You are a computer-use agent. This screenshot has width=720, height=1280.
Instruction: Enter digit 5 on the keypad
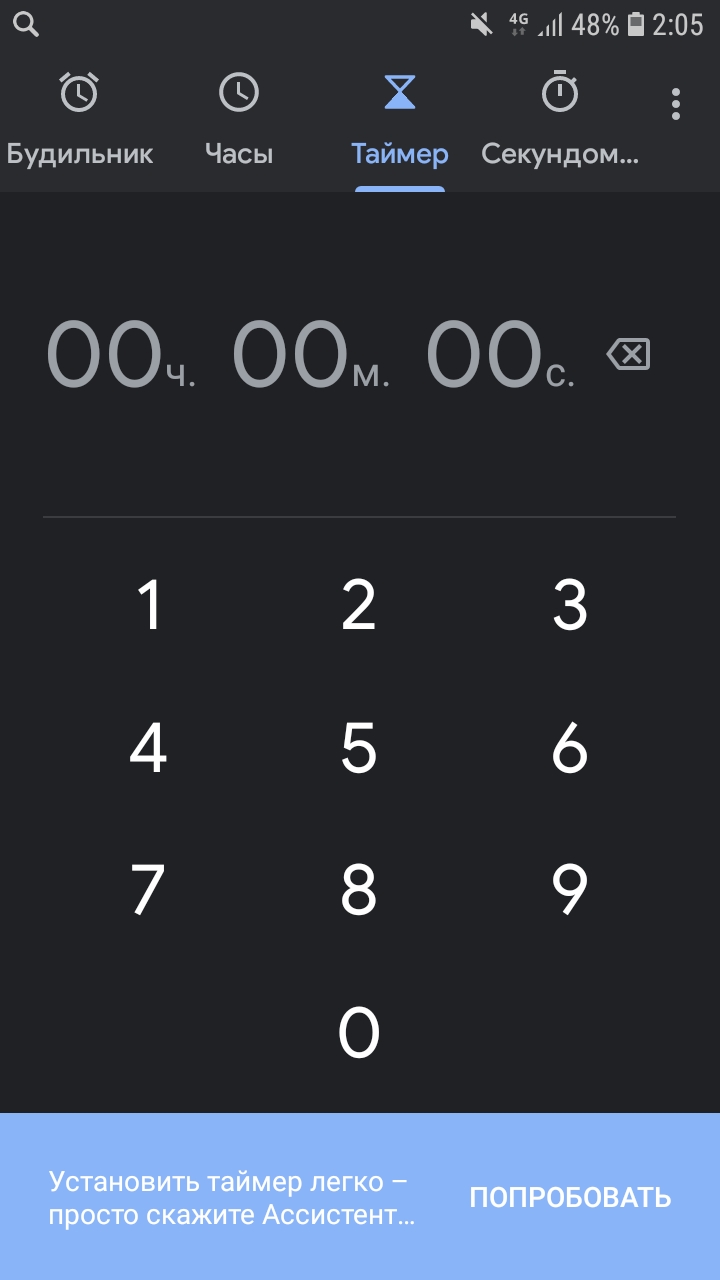(x=359, y=747)
